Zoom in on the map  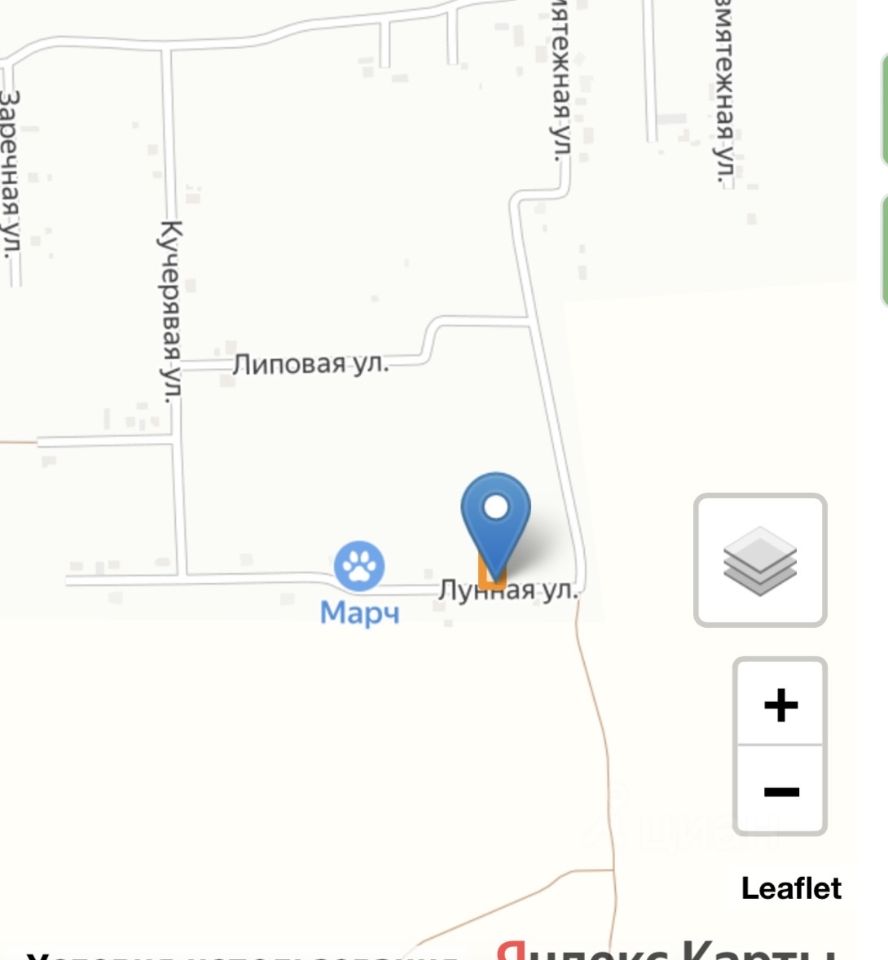780,704
